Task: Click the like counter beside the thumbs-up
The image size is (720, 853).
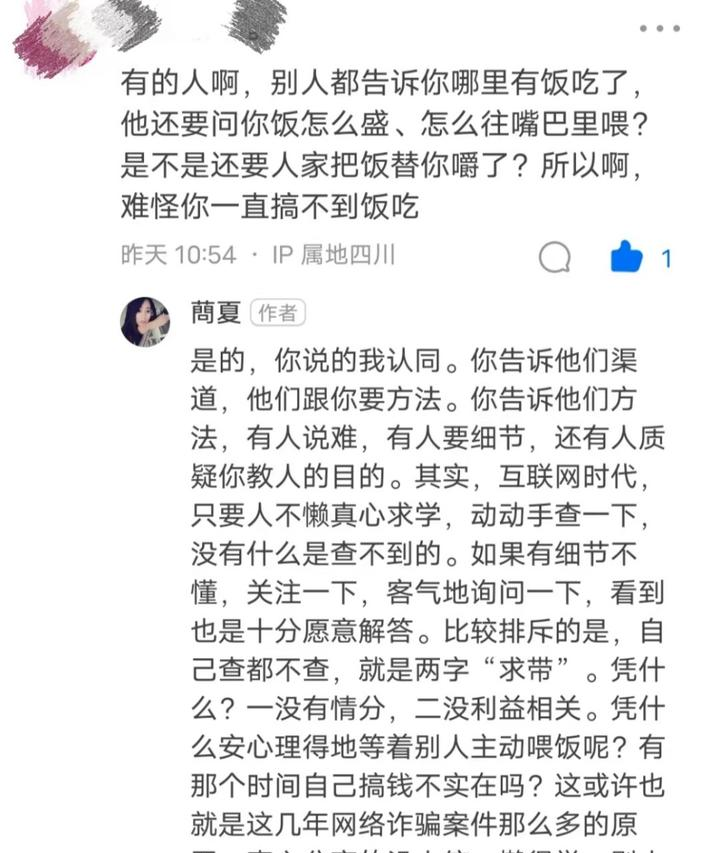Action: coord(667,254)
